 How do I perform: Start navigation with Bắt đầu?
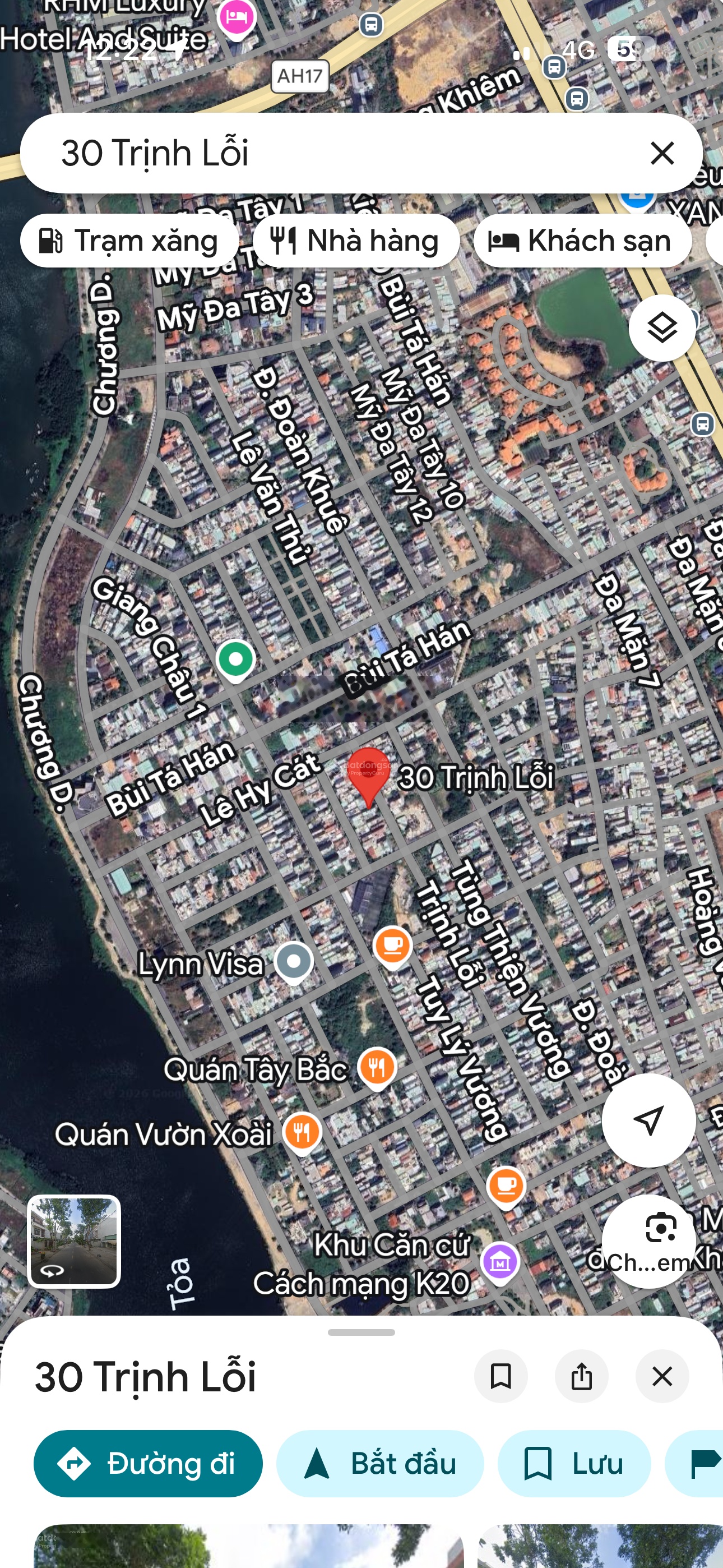coord(380,1463)
